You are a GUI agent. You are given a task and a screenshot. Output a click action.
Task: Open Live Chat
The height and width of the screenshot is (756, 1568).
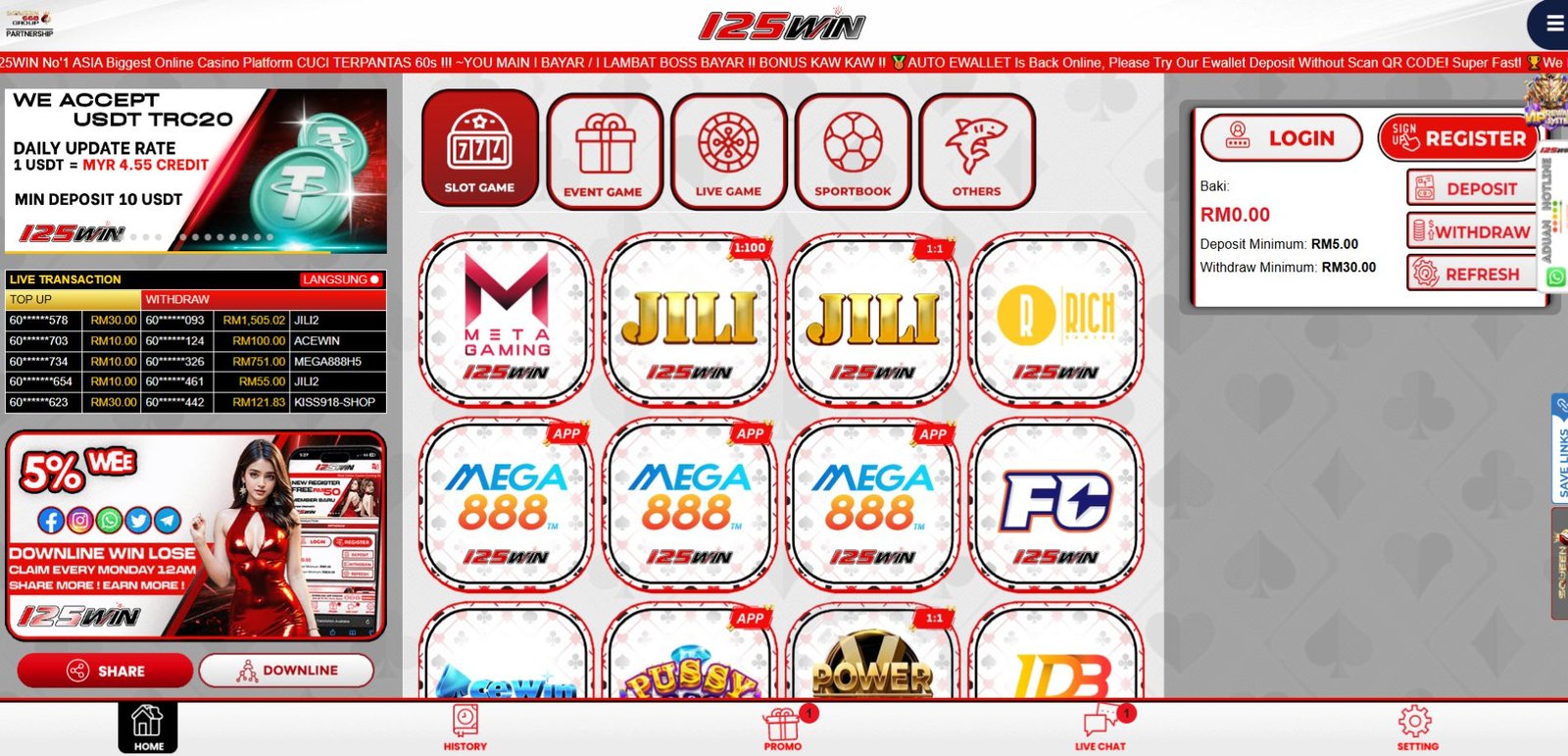click(x=1101, y=728)
